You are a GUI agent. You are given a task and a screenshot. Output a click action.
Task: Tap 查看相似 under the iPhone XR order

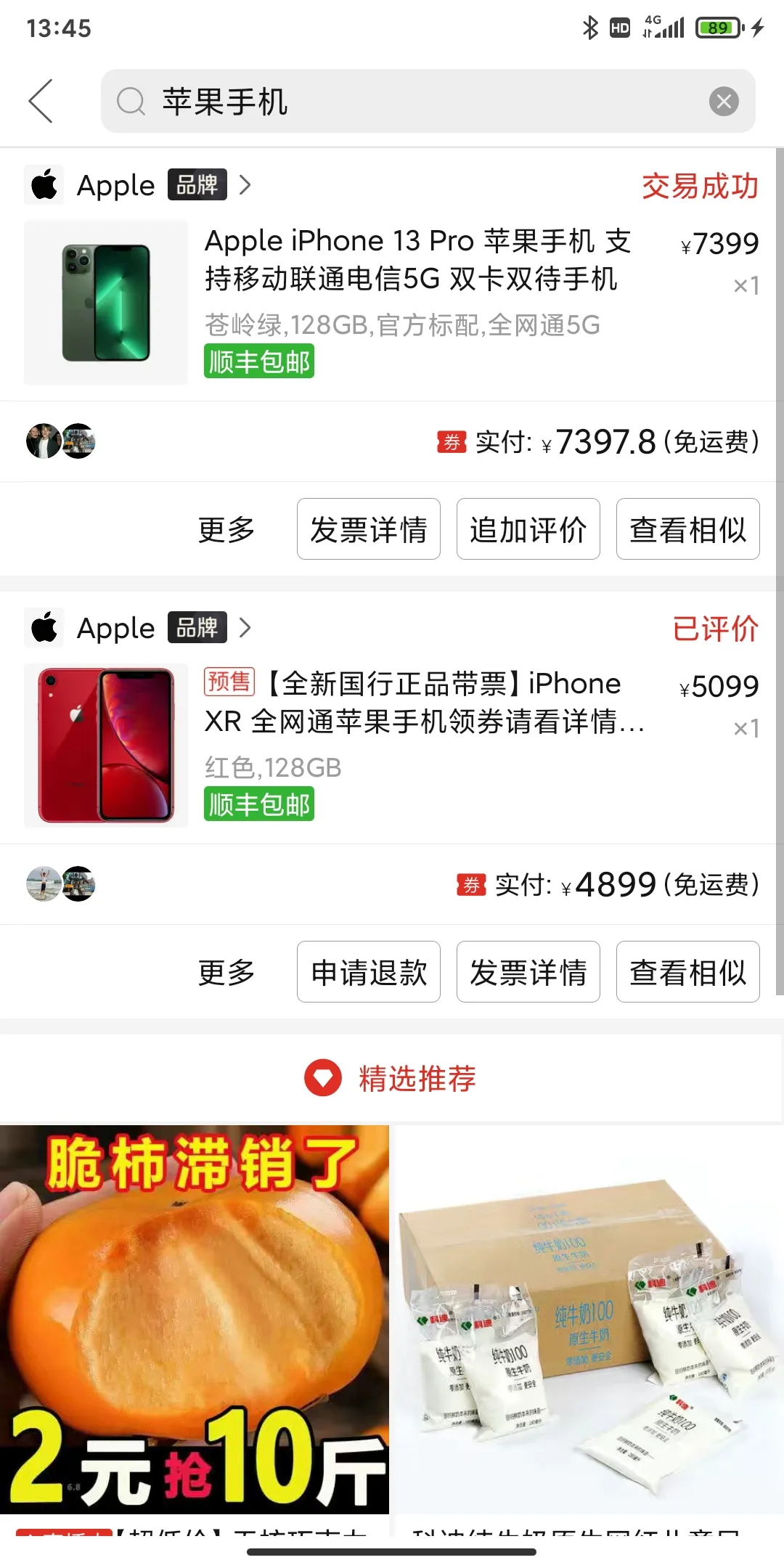(687, 972)
